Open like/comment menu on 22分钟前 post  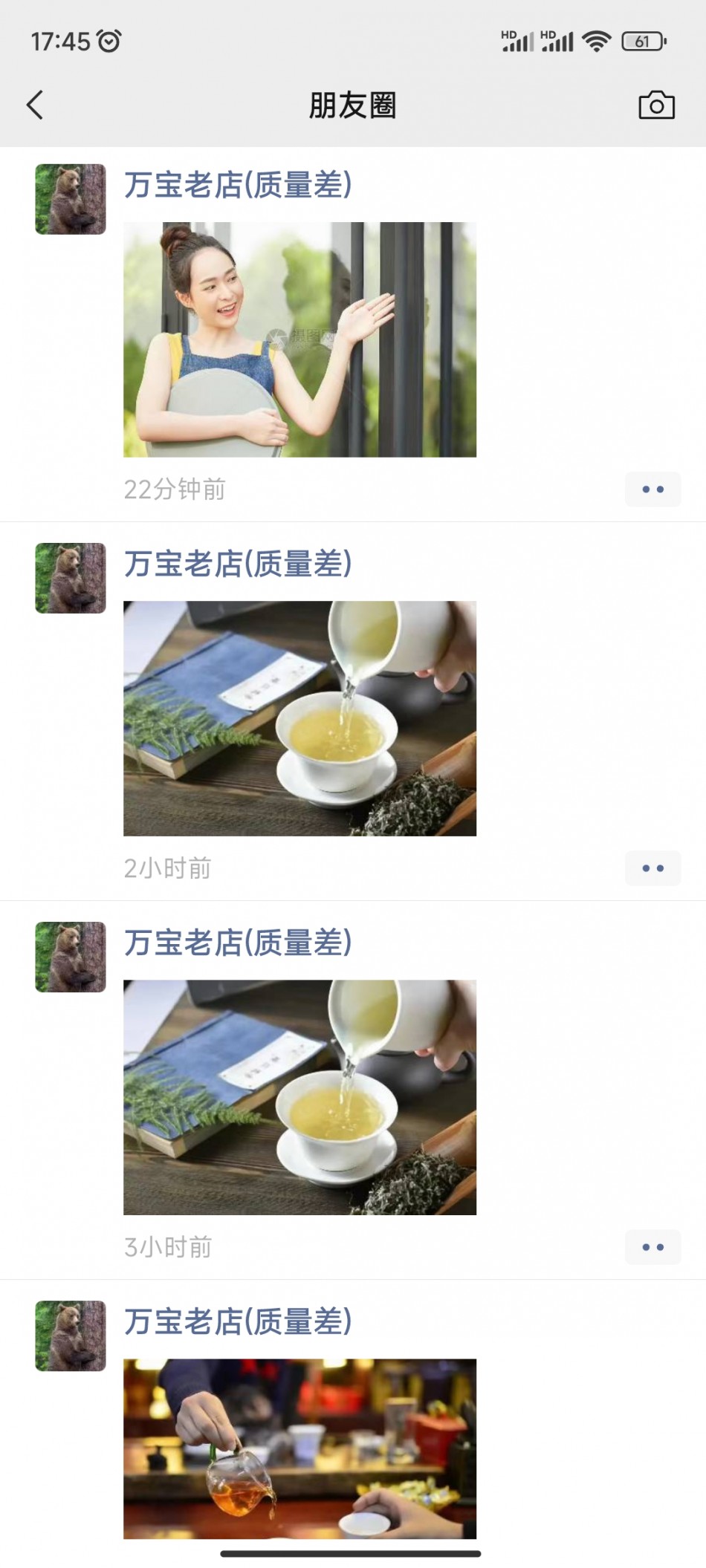(652, 489)
